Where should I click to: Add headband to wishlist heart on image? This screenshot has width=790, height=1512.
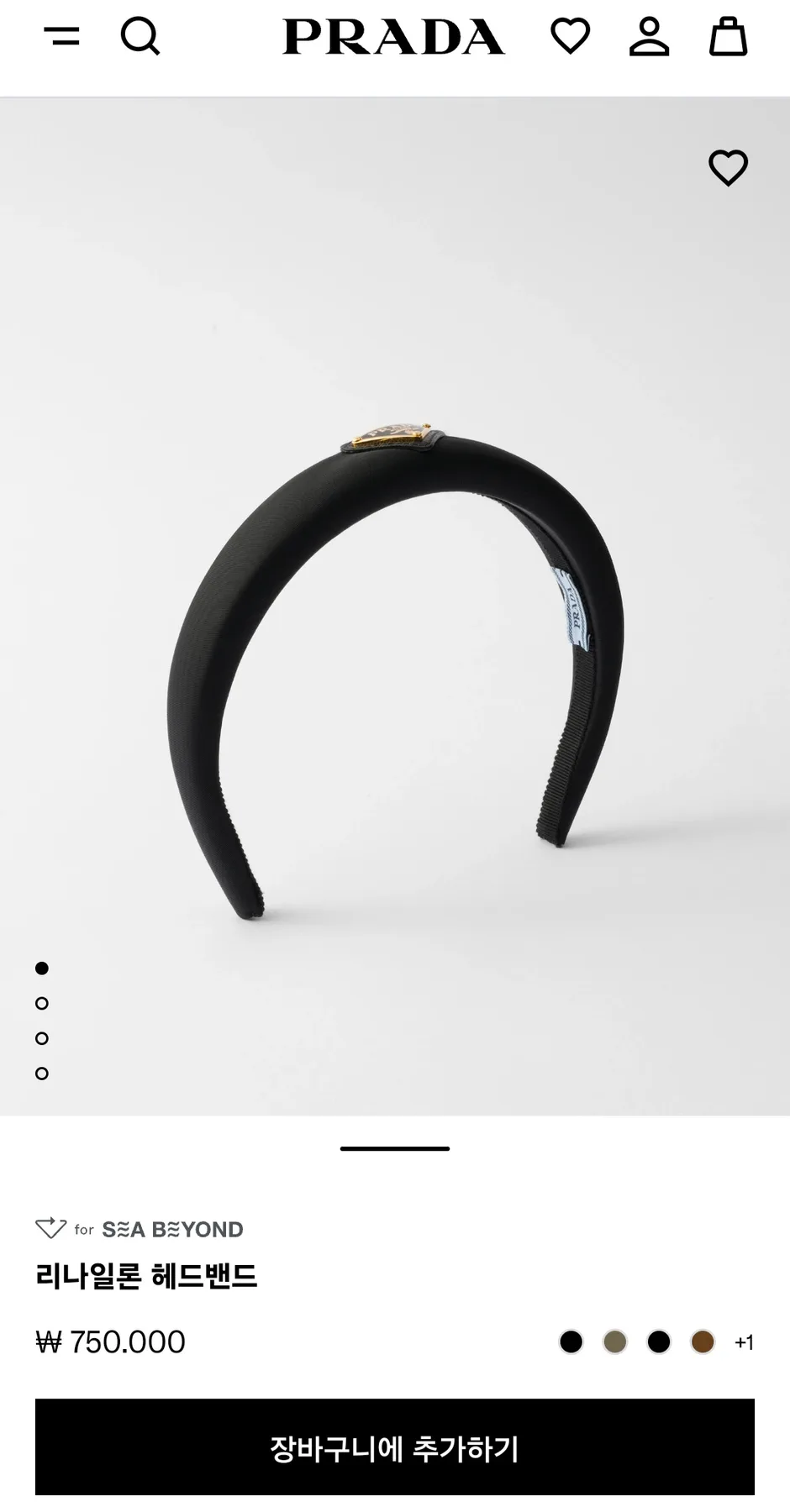(728, 168)
